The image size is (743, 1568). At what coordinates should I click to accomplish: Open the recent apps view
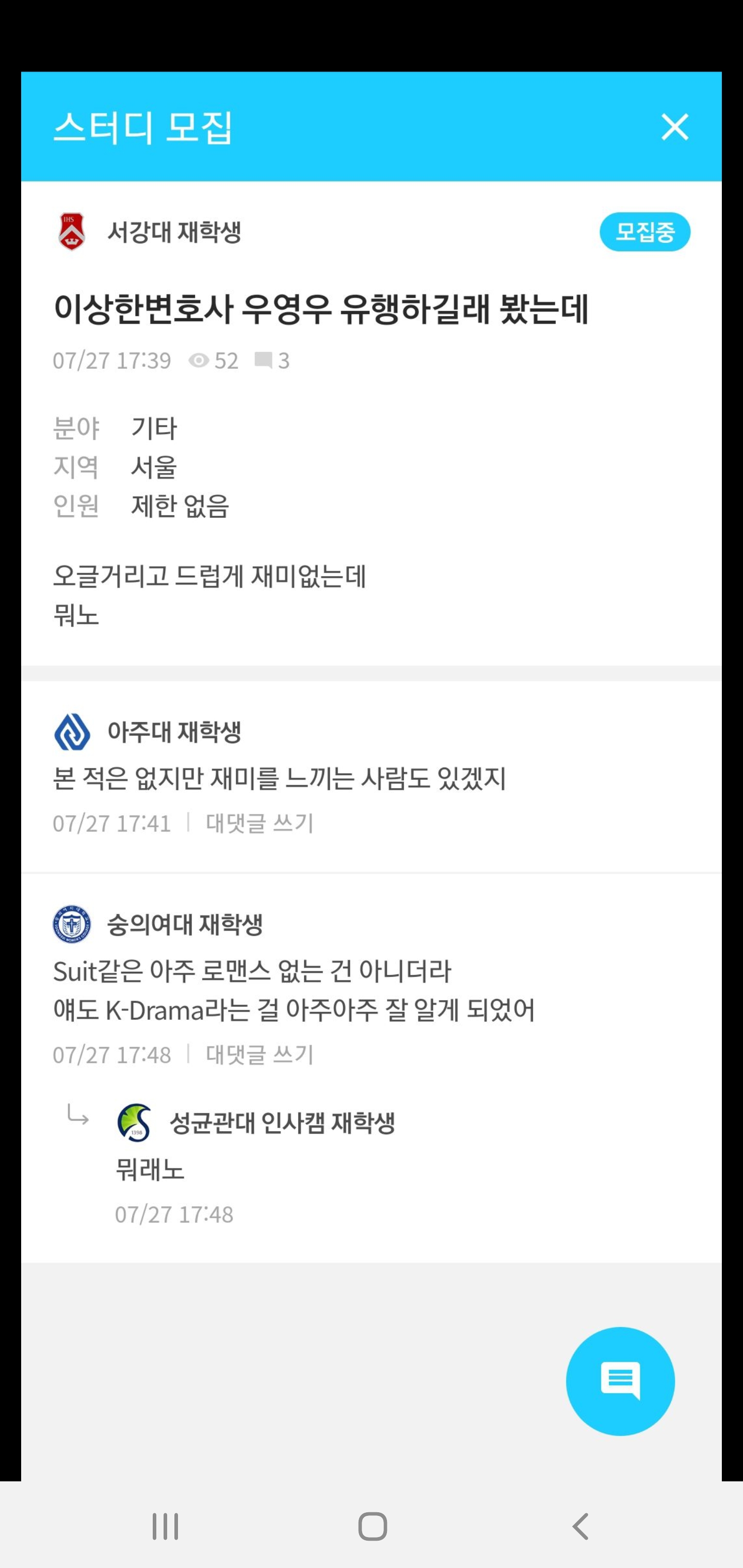(165, 1526)
